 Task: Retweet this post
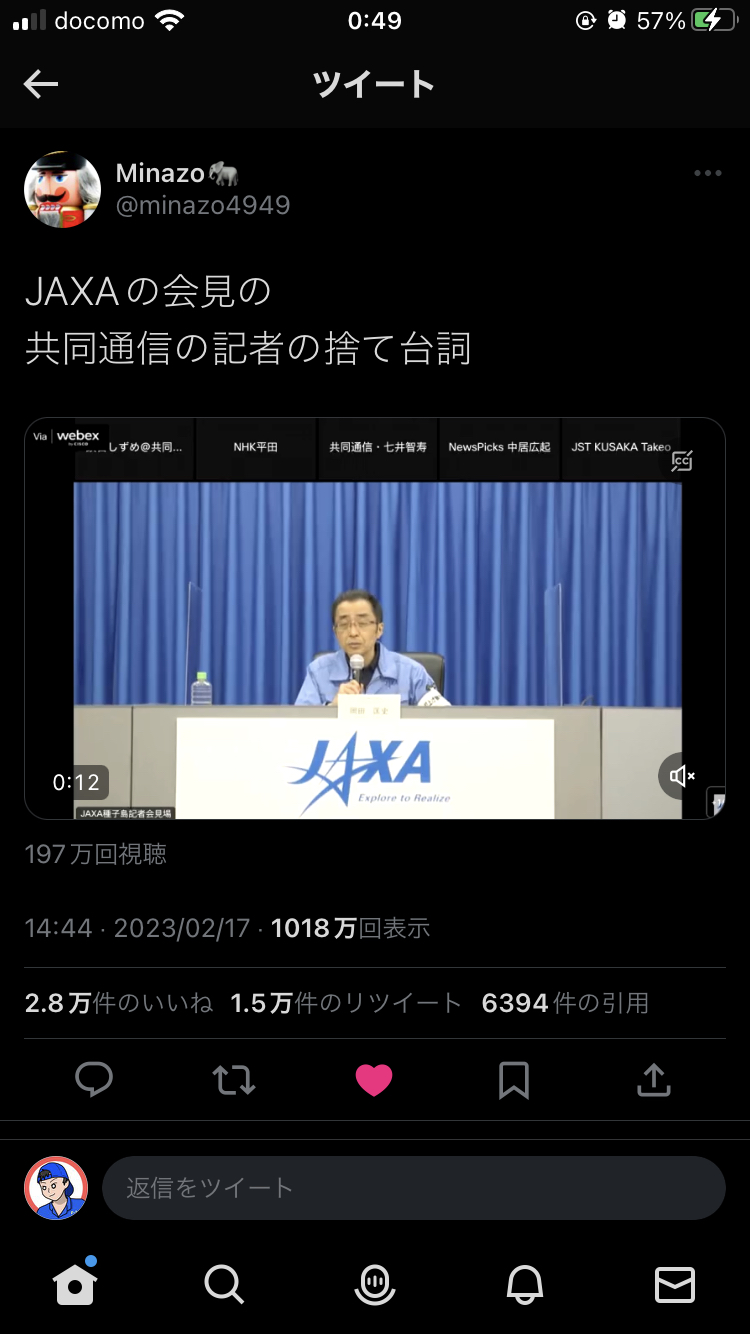tap(234, 1080)
